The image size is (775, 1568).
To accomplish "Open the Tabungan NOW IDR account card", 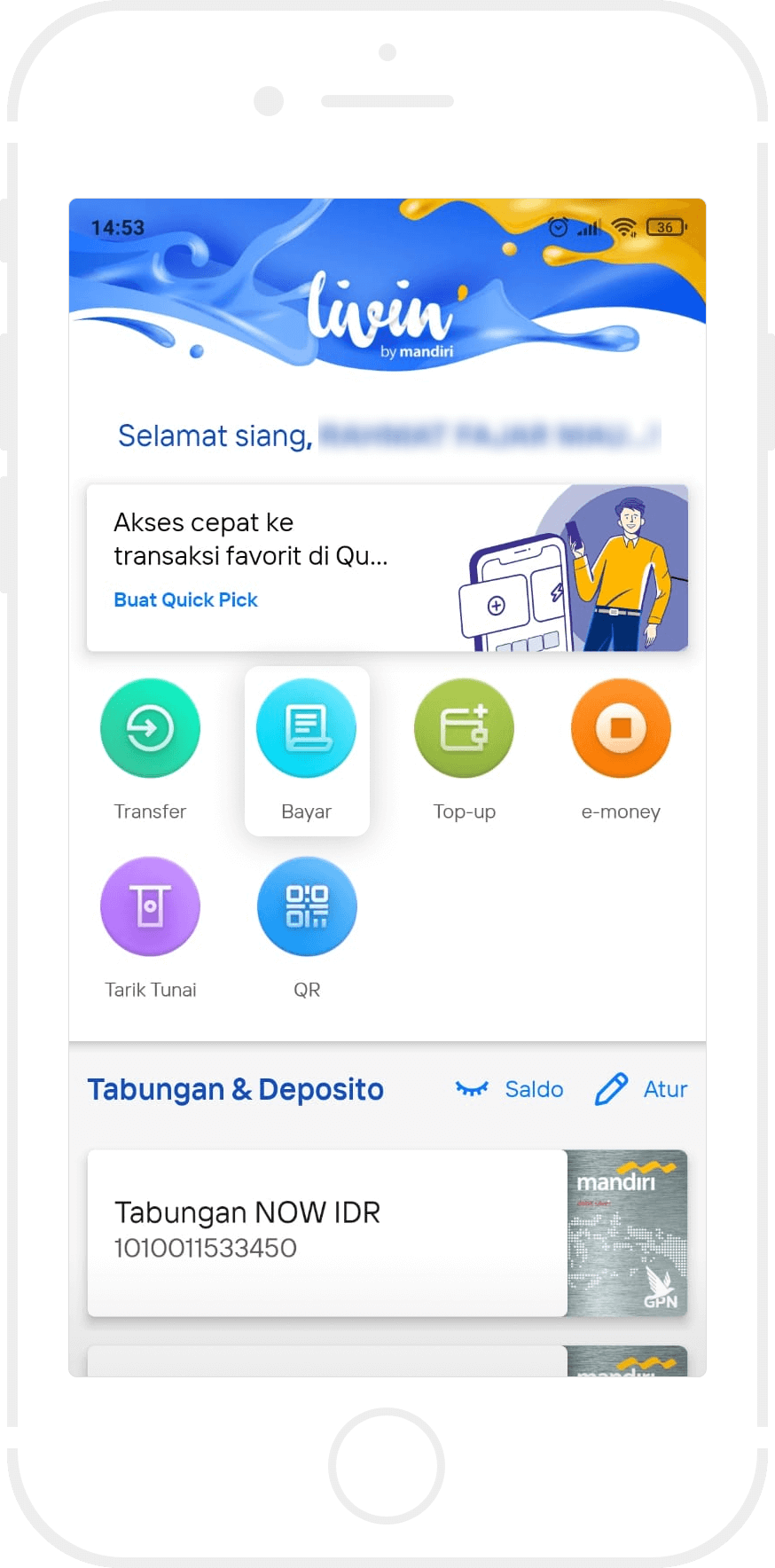I will point(327,1232).
